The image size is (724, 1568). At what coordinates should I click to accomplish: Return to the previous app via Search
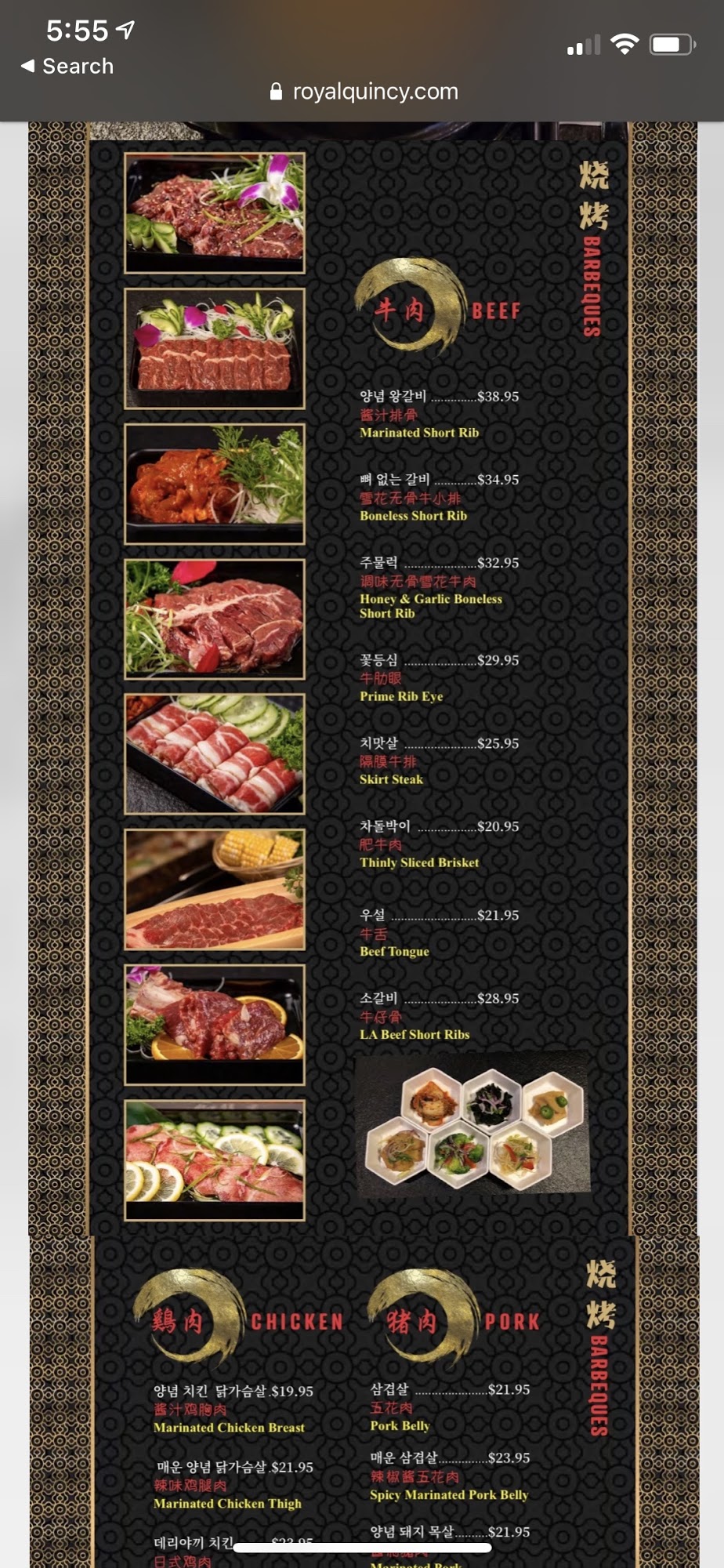(x=67, y=67)
